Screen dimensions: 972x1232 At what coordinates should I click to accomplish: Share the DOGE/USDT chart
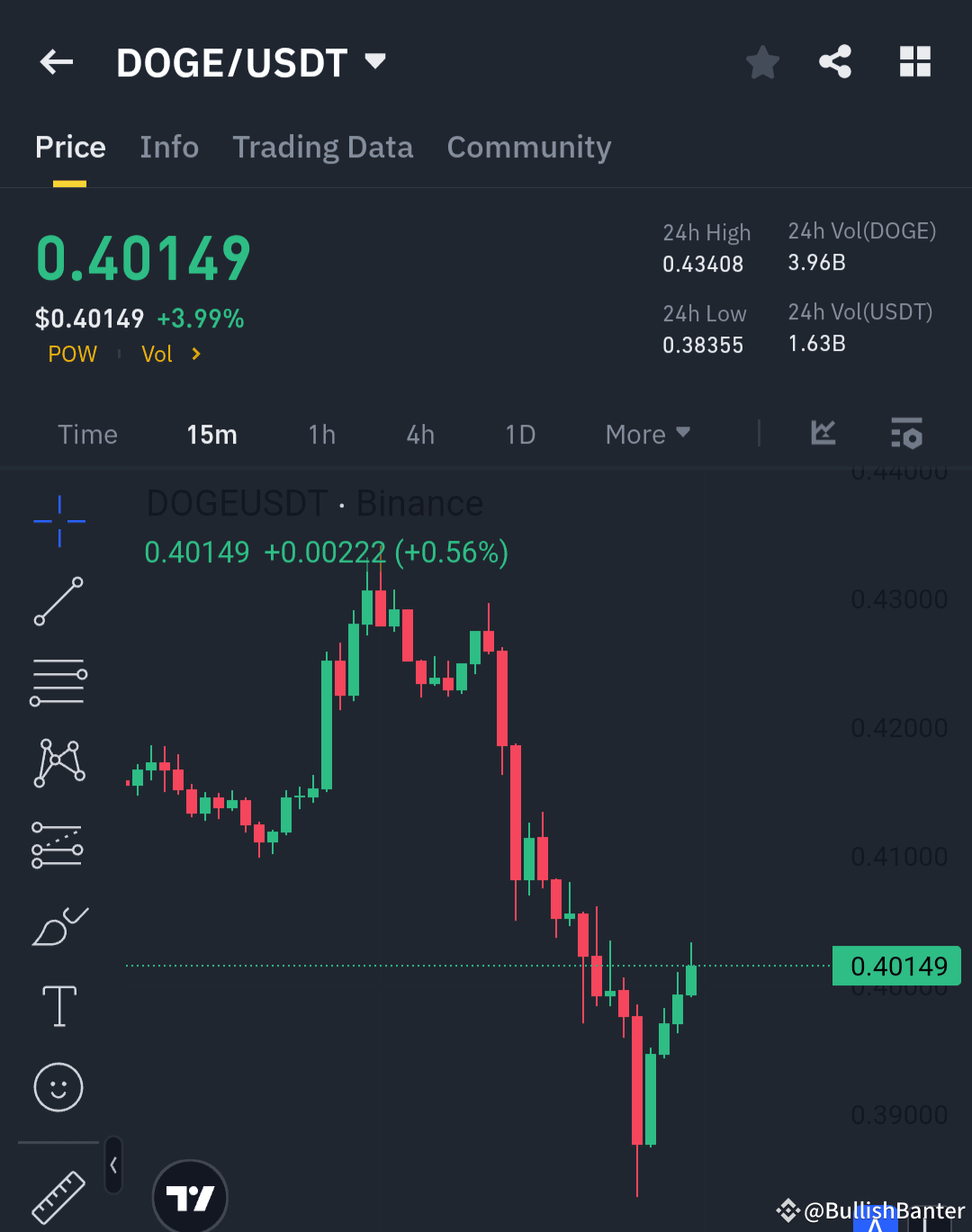(x=835, y=61)
